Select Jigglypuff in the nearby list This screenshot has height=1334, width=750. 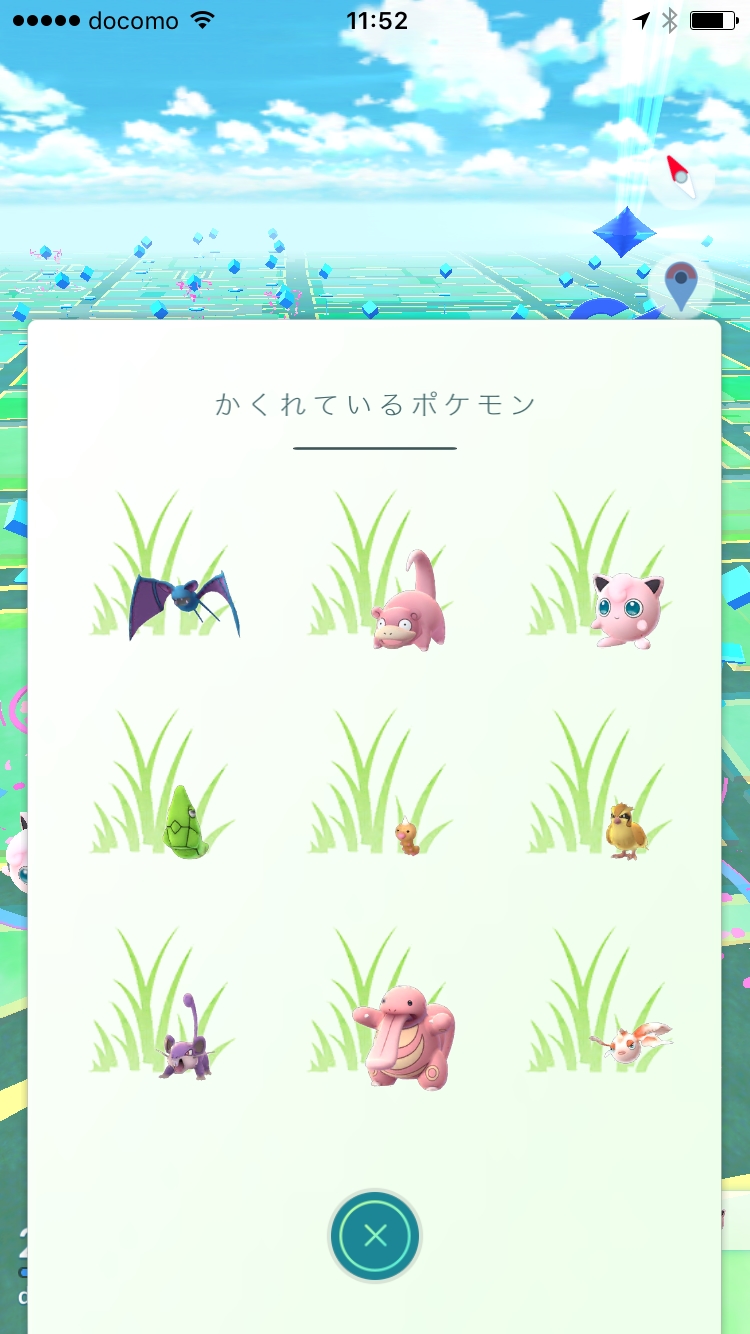pyautogui.click(x=626, y=609)
